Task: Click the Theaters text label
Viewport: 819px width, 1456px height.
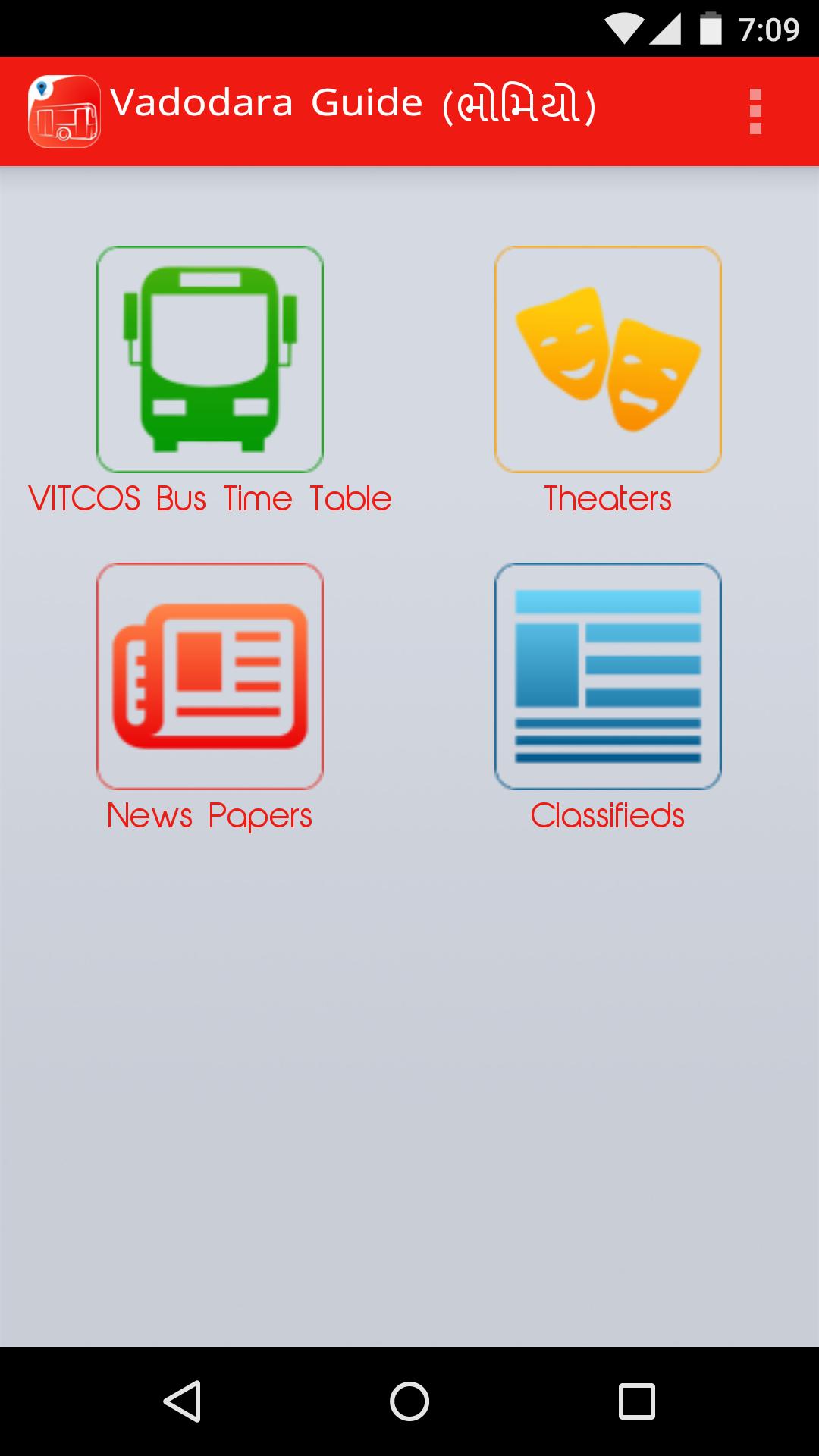Action: (x=607, y=498)
